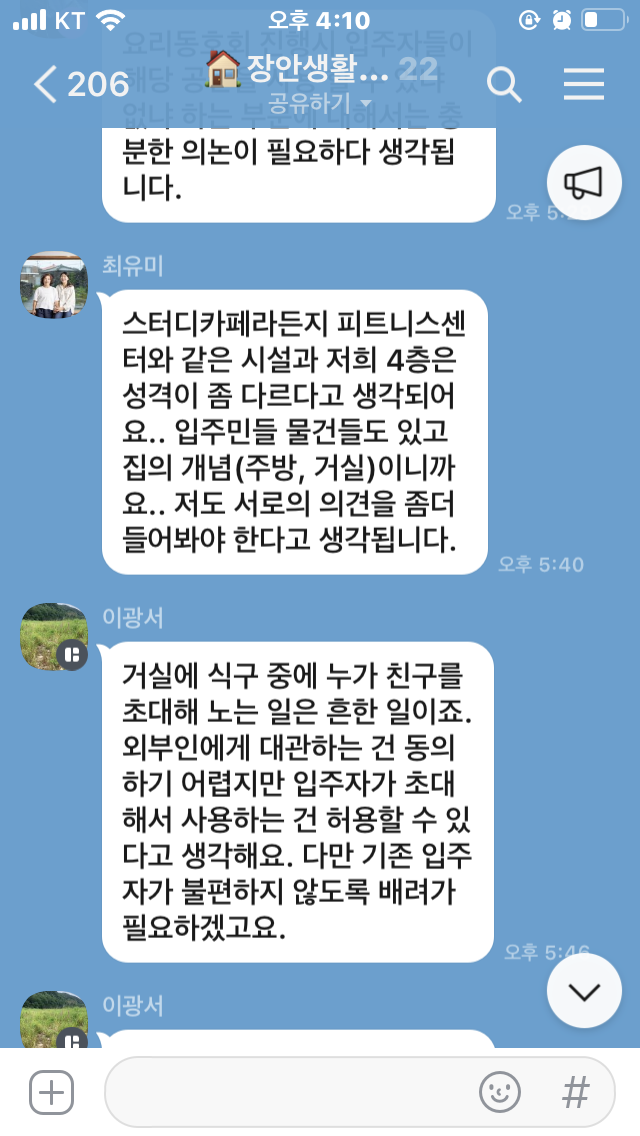Search within this chat room
Image resolution: width=640 pixels, height=1136 pixels.
pos(504,85)
